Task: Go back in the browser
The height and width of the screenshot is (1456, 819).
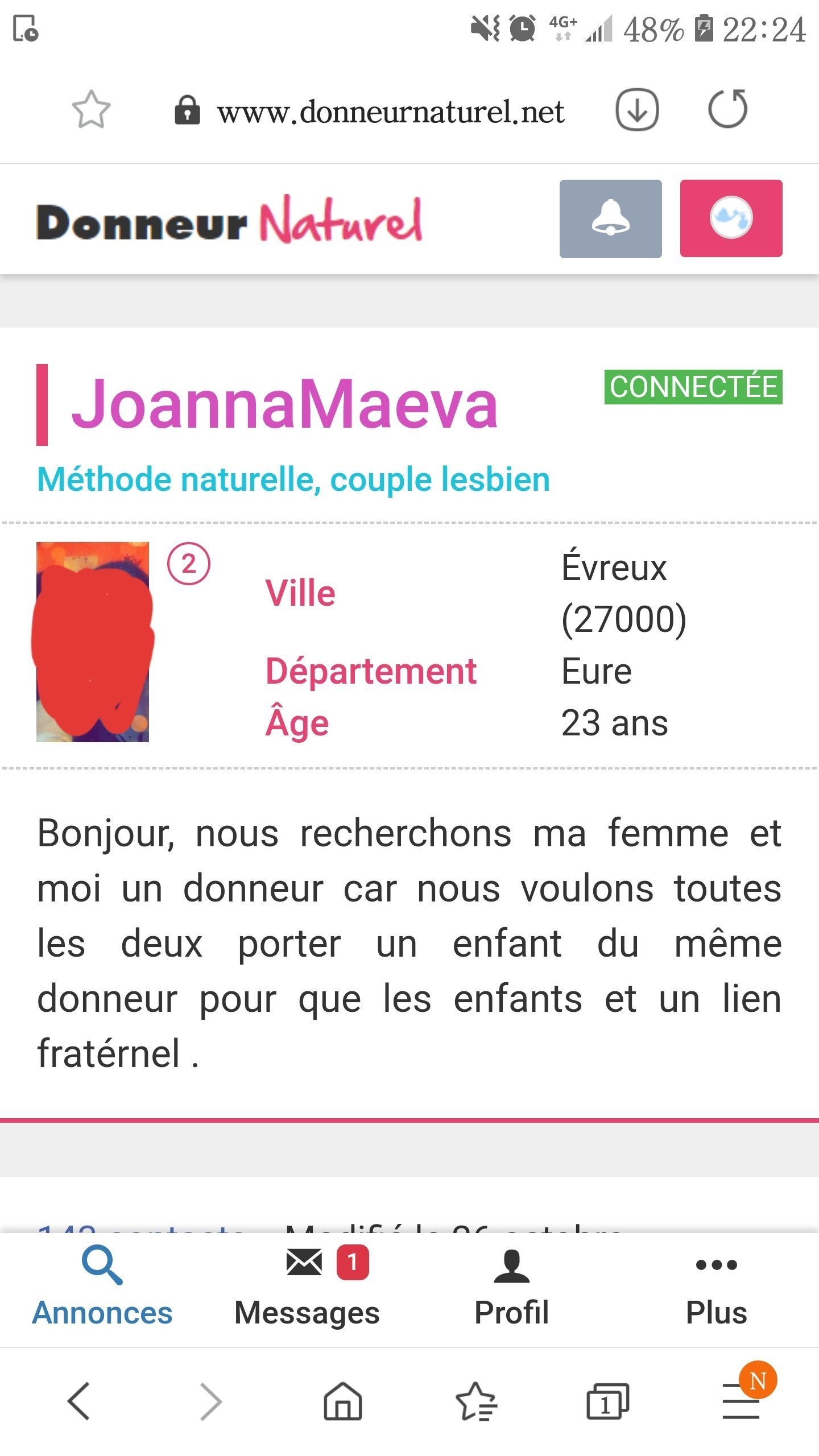Action: pos(78,1401)
